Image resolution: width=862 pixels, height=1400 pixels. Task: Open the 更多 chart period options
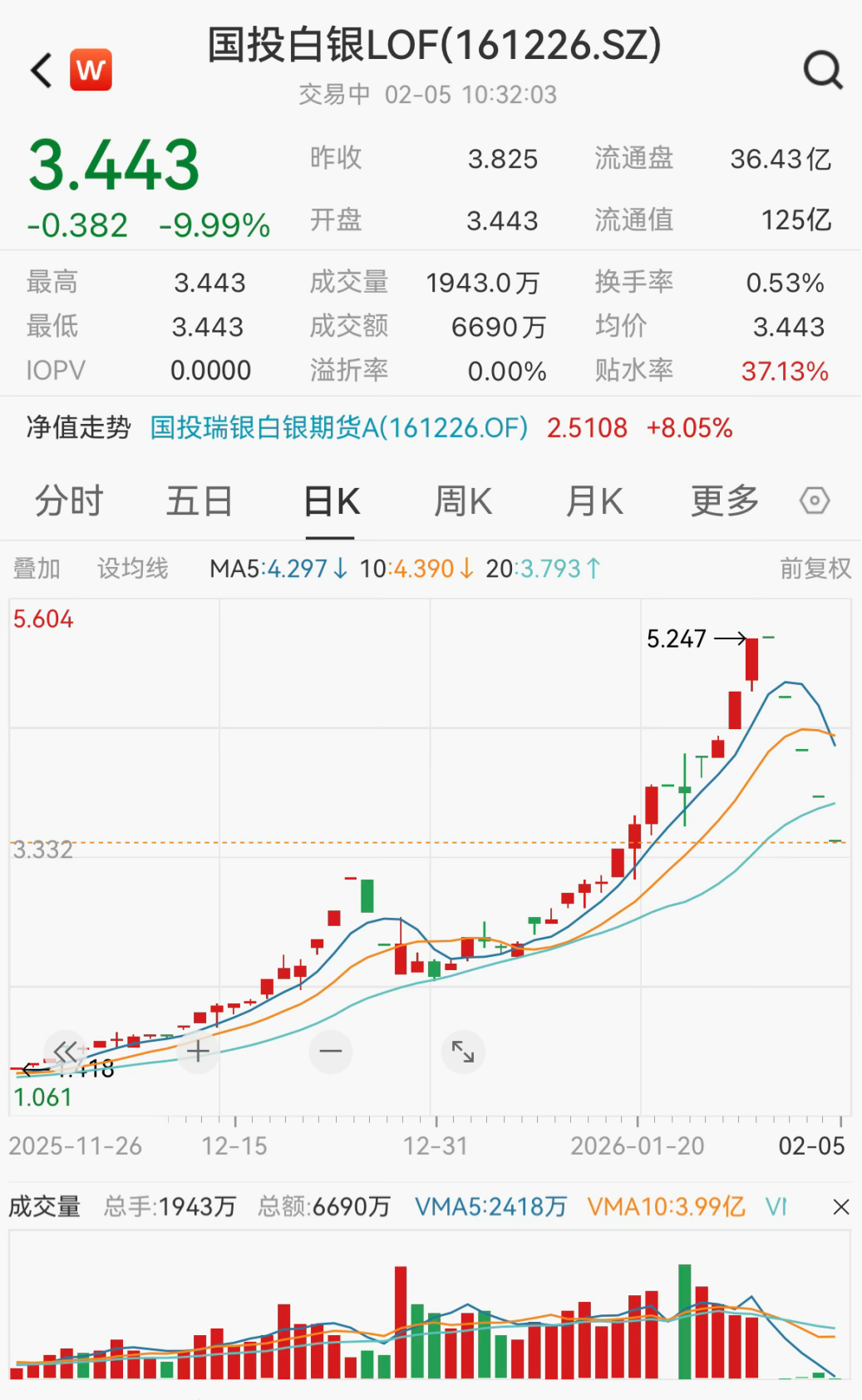pos(725,501)
